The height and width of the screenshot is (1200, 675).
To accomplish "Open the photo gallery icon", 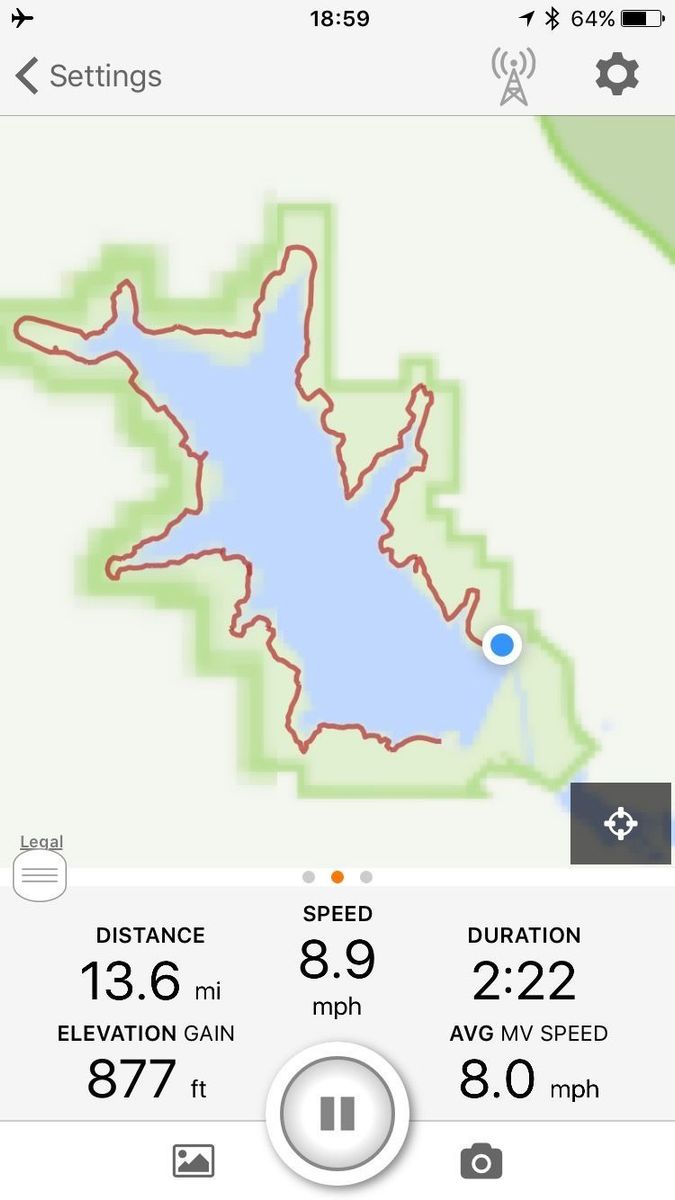I will [x=194, y=1161].
